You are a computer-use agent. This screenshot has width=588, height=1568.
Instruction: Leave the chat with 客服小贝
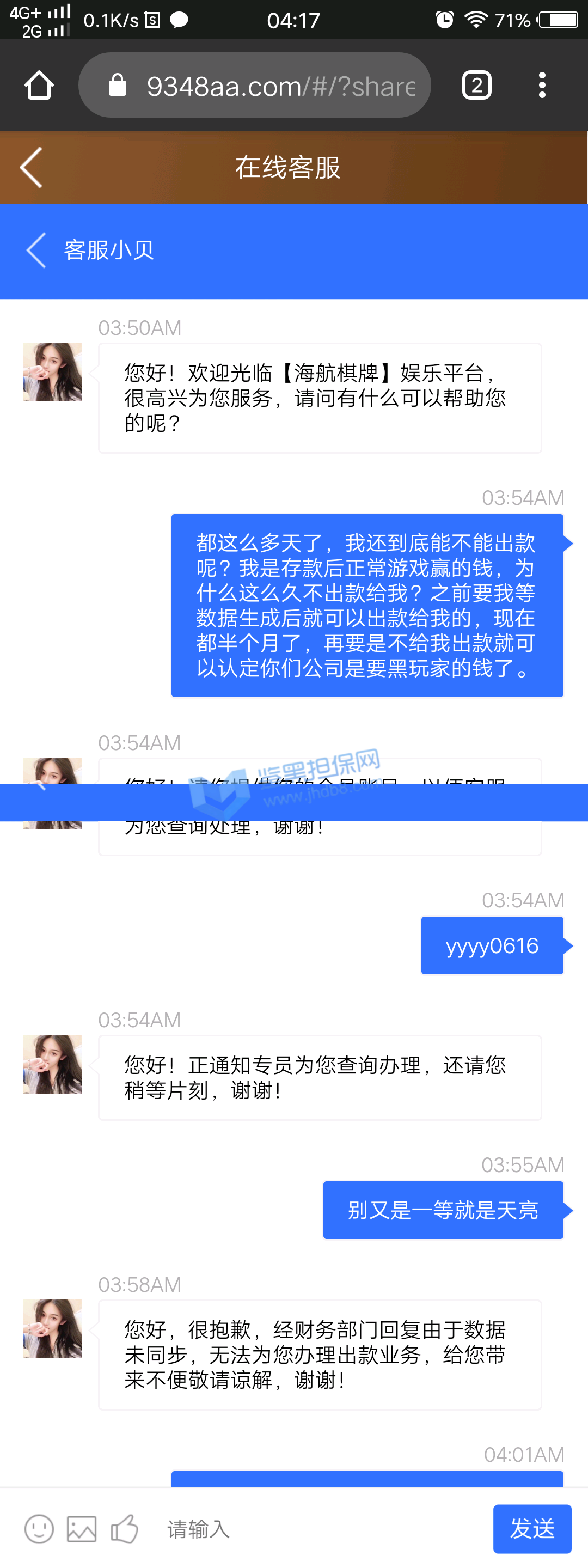[x=36, y=250]
